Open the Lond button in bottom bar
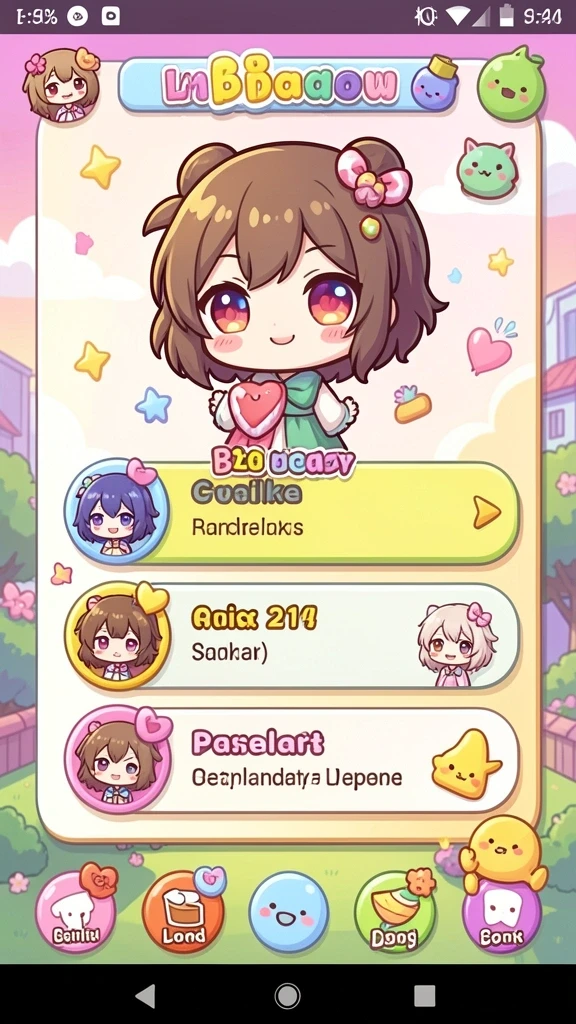This screenshot has height=1024, width=576. click(183, 912)
